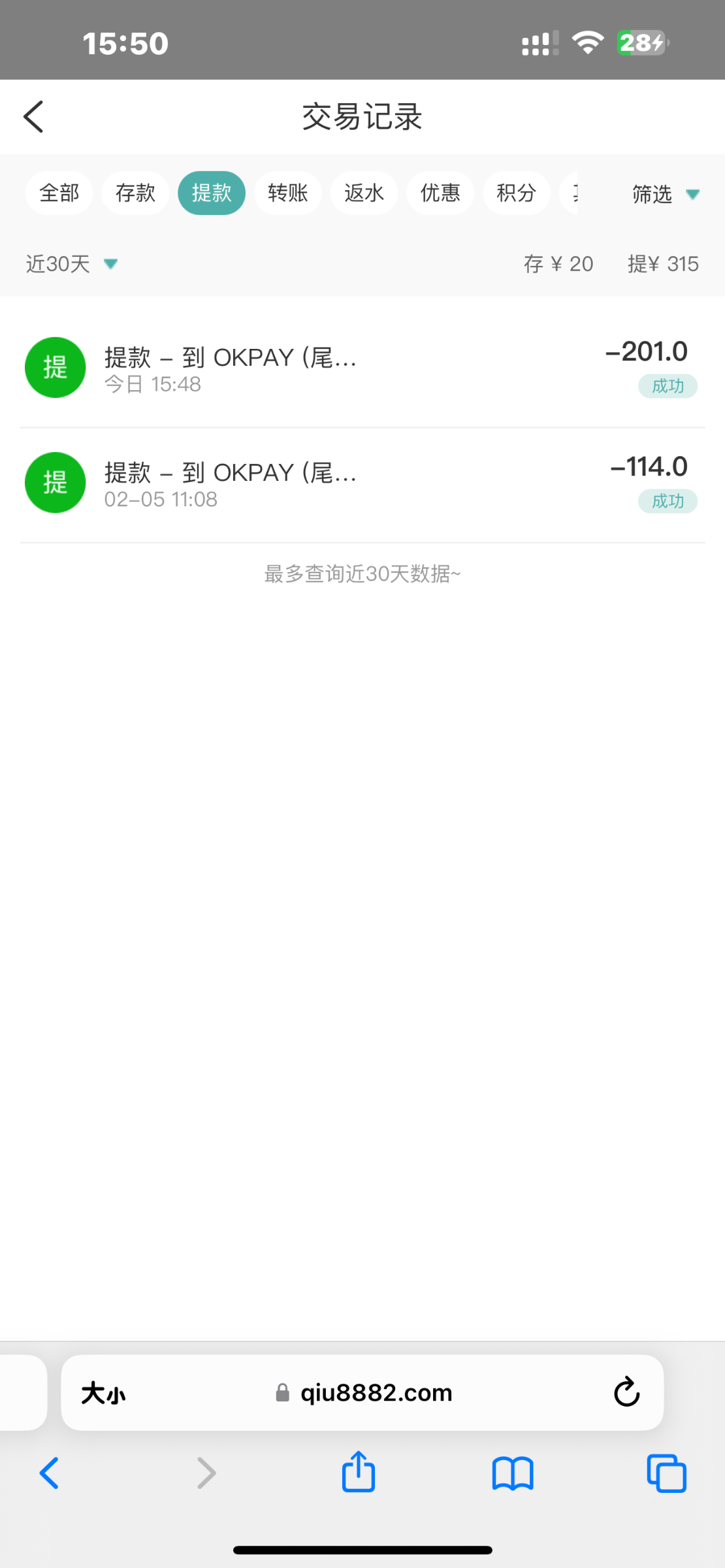725x1568 pixels.
Task: Select the 存款 filter tab
Action: (x=135, y=193)
